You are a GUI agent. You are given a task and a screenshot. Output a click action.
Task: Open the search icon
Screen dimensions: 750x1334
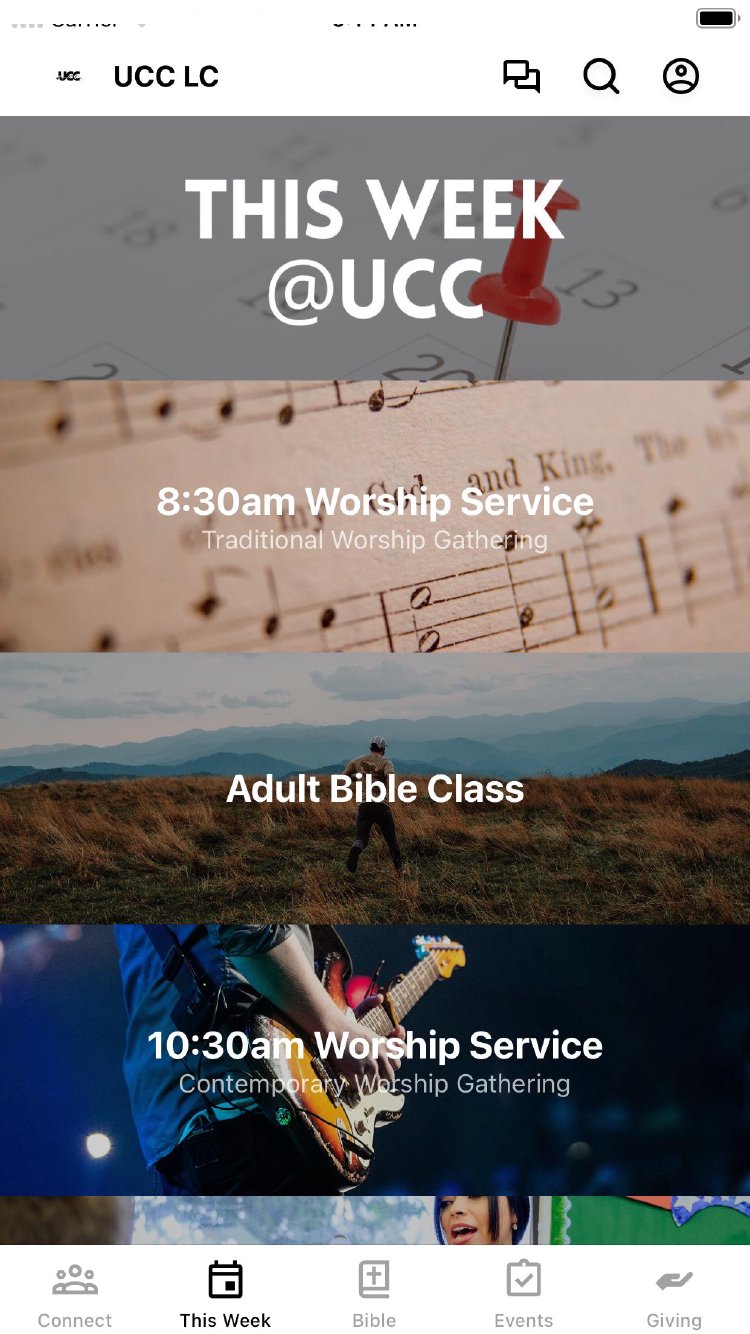601,77
